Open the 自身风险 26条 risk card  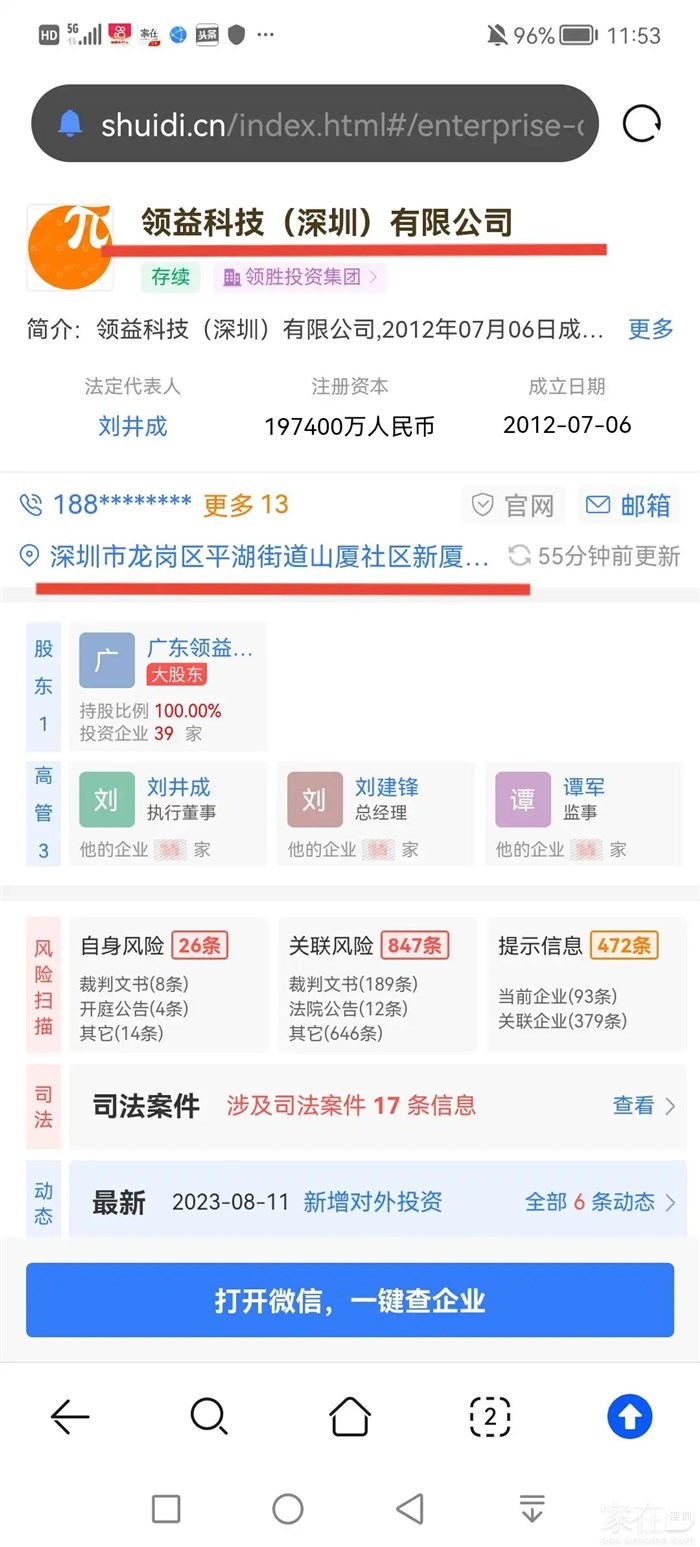click(x=168, y=984)
